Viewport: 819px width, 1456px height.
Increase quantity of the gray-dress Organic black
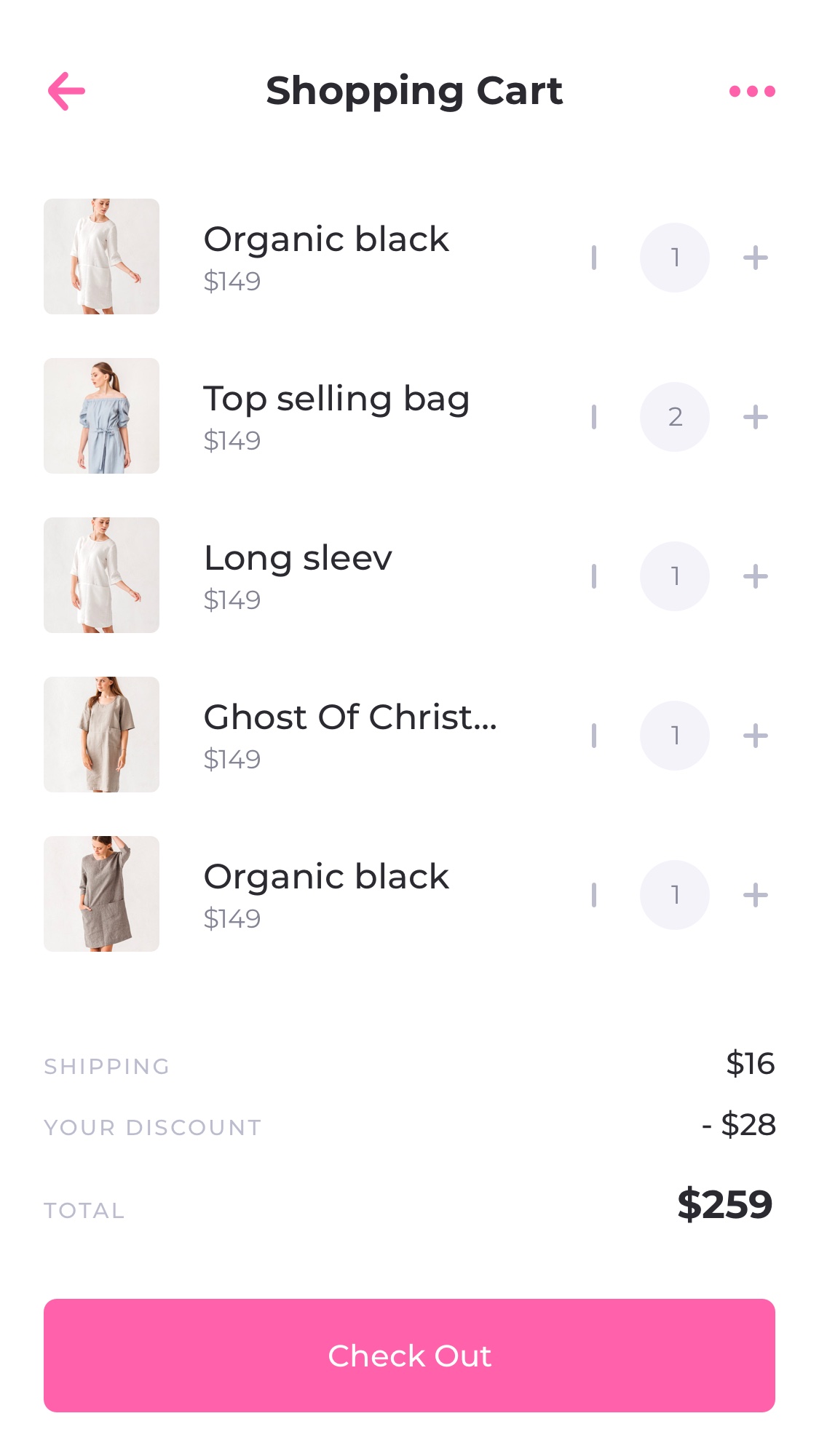coord(755,895)
